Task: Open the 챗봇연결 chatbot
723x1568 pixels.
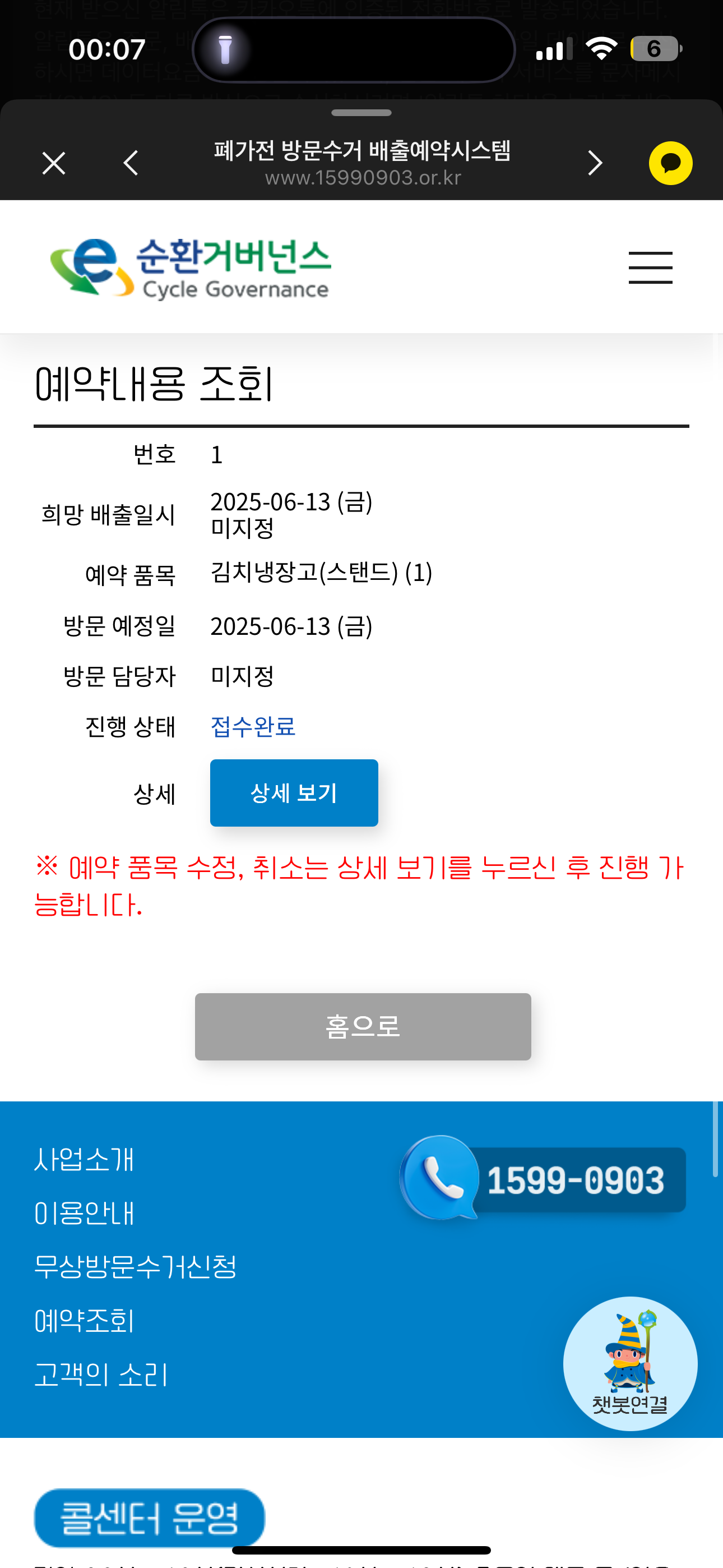Action: [630, 1363]
